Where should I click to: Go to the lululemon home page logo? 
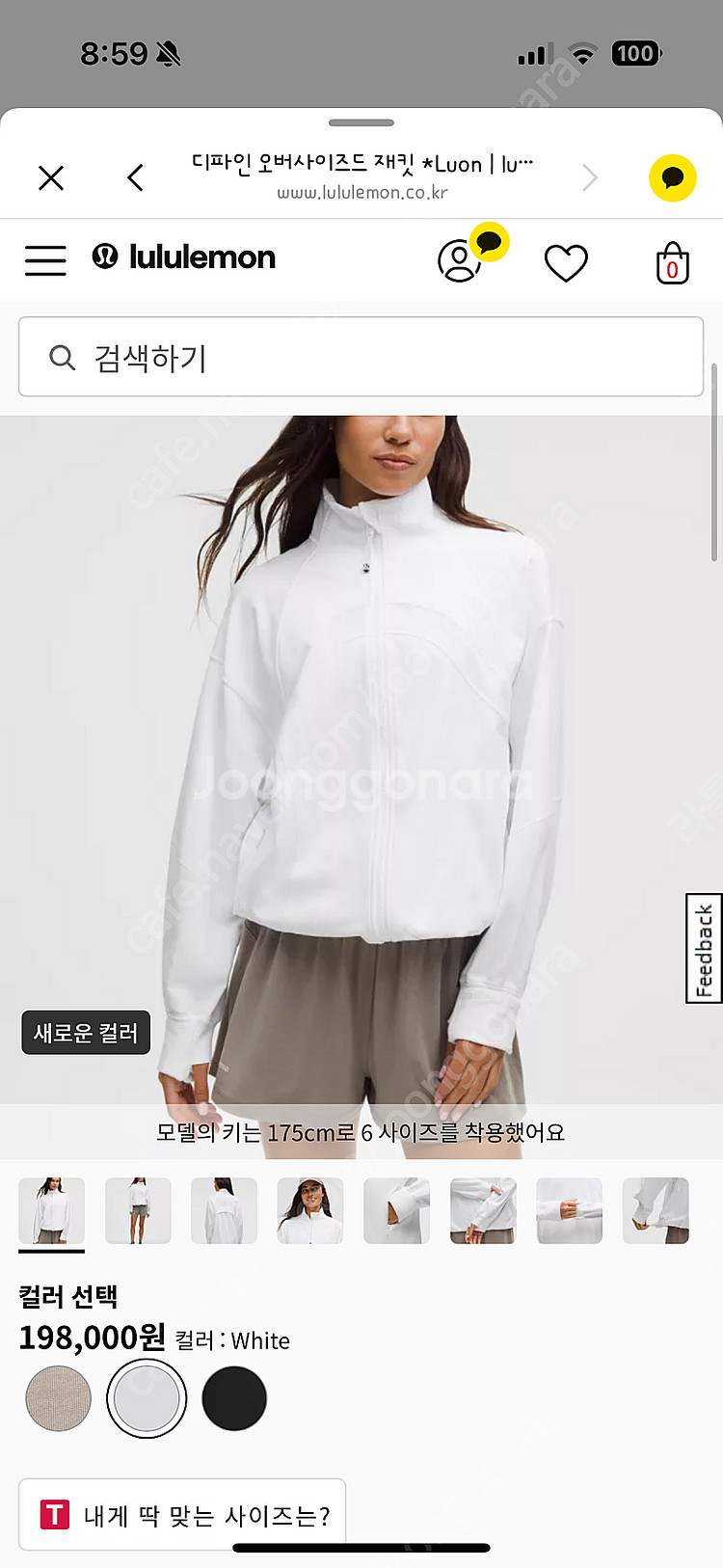click(x=184, y=257)
